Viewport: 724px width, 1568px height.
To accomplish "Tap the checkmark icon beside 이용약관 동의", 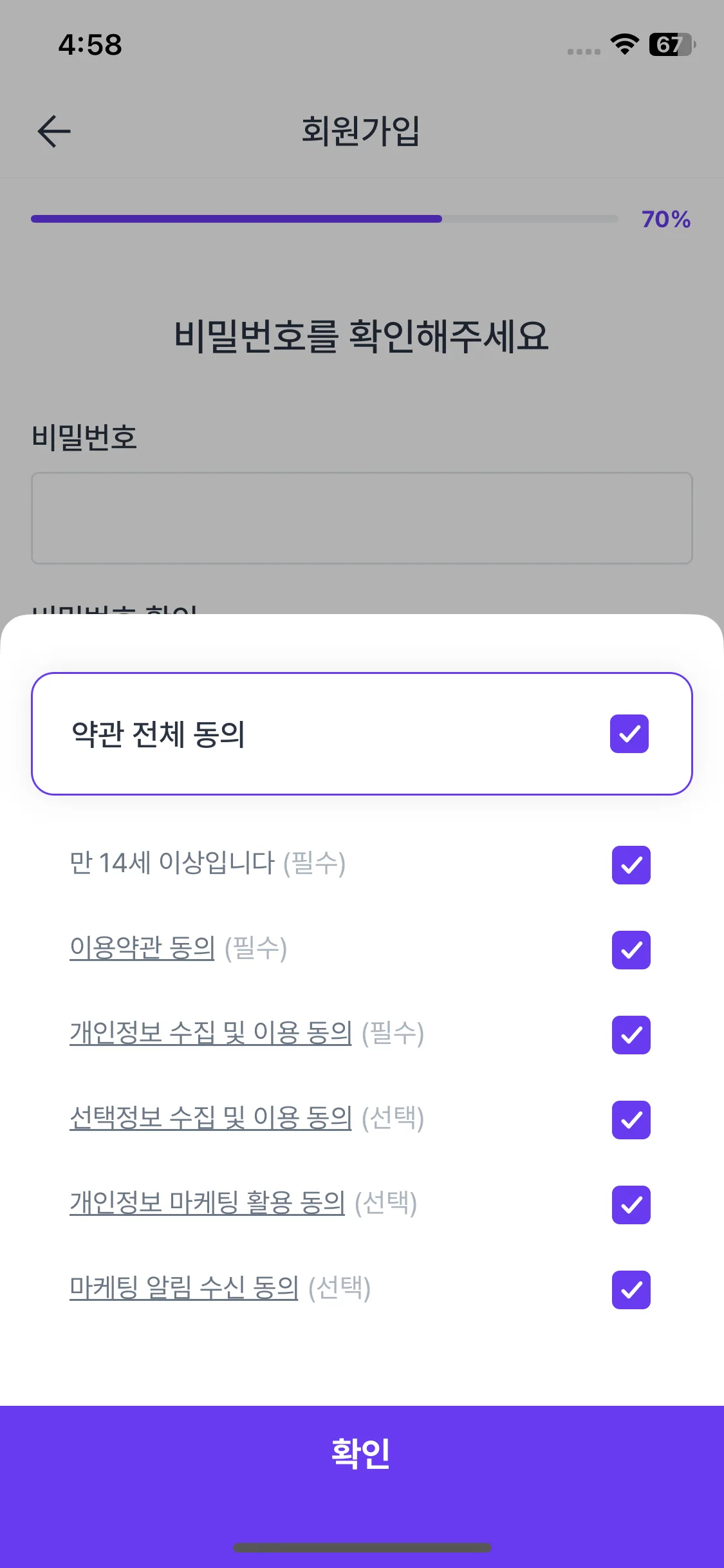I will pyautogui.click(x=631, y=949).
